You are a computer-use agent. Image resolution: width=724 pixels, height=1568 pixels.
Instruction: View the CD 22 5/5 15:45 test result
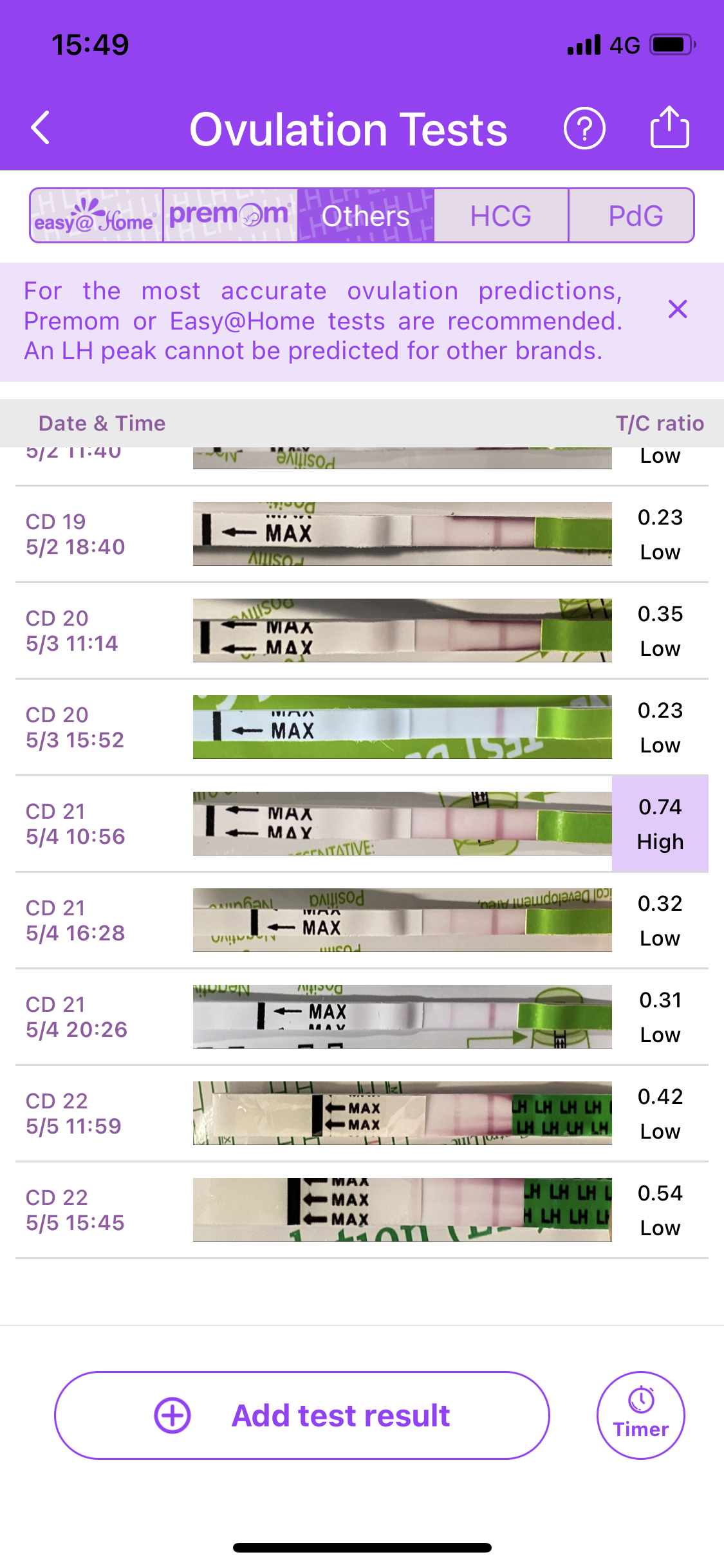point(360,1210)
